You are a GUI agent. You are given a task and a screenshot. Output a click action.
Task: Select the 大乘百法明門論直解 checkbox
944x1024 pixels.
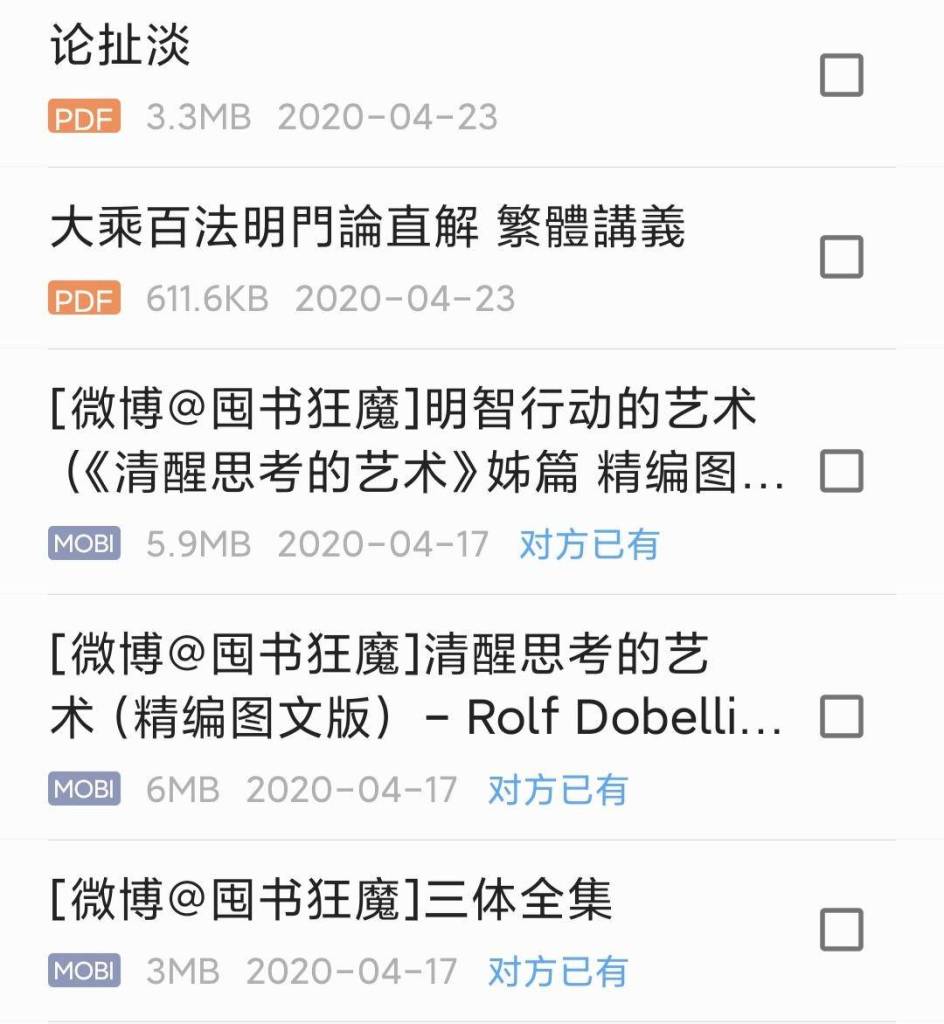tap(841, 257)
